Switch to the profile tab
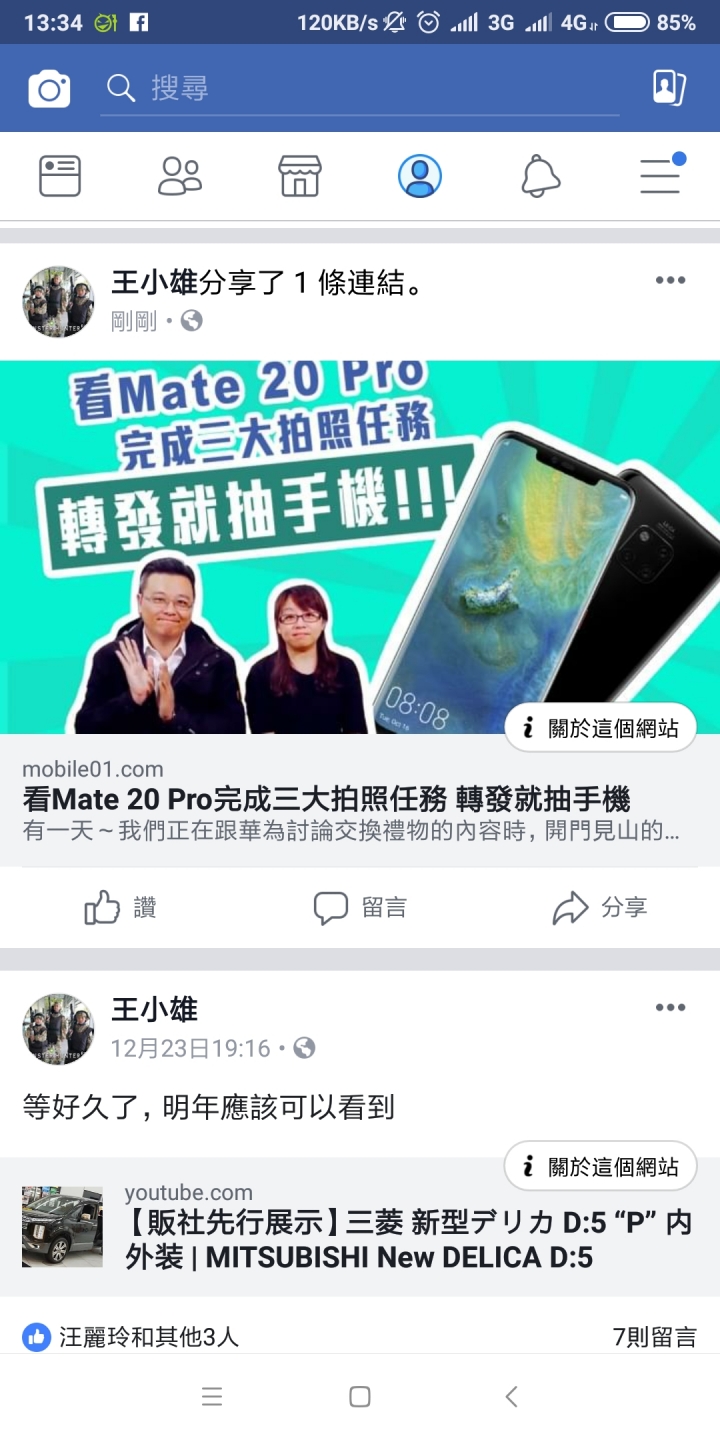Viewport: 720px width, 1440px height. point(420,176)
